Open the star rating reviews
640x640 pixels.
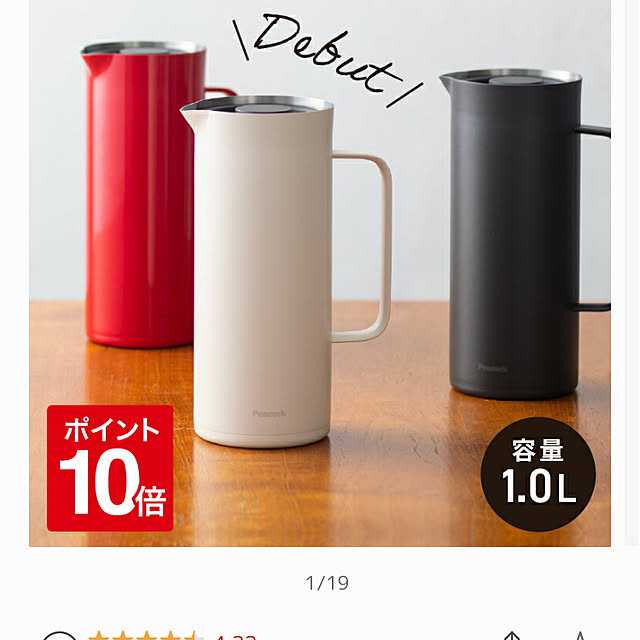[x=146, y=635]
